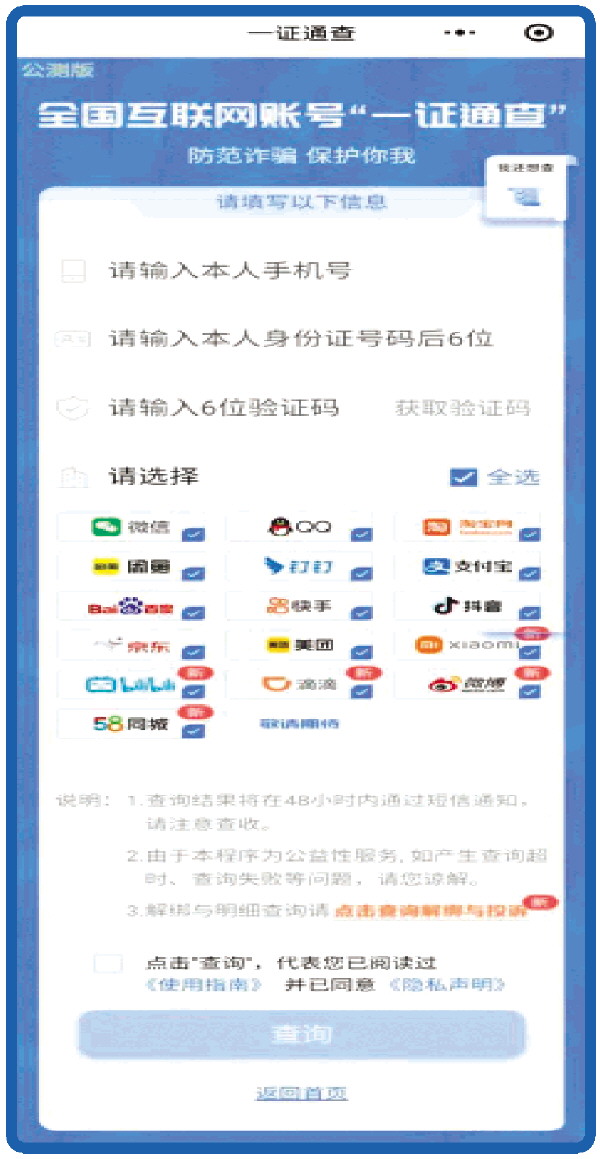
Task: Enter phone number in 请输入本人手机号 field
Action: (300, 271)
